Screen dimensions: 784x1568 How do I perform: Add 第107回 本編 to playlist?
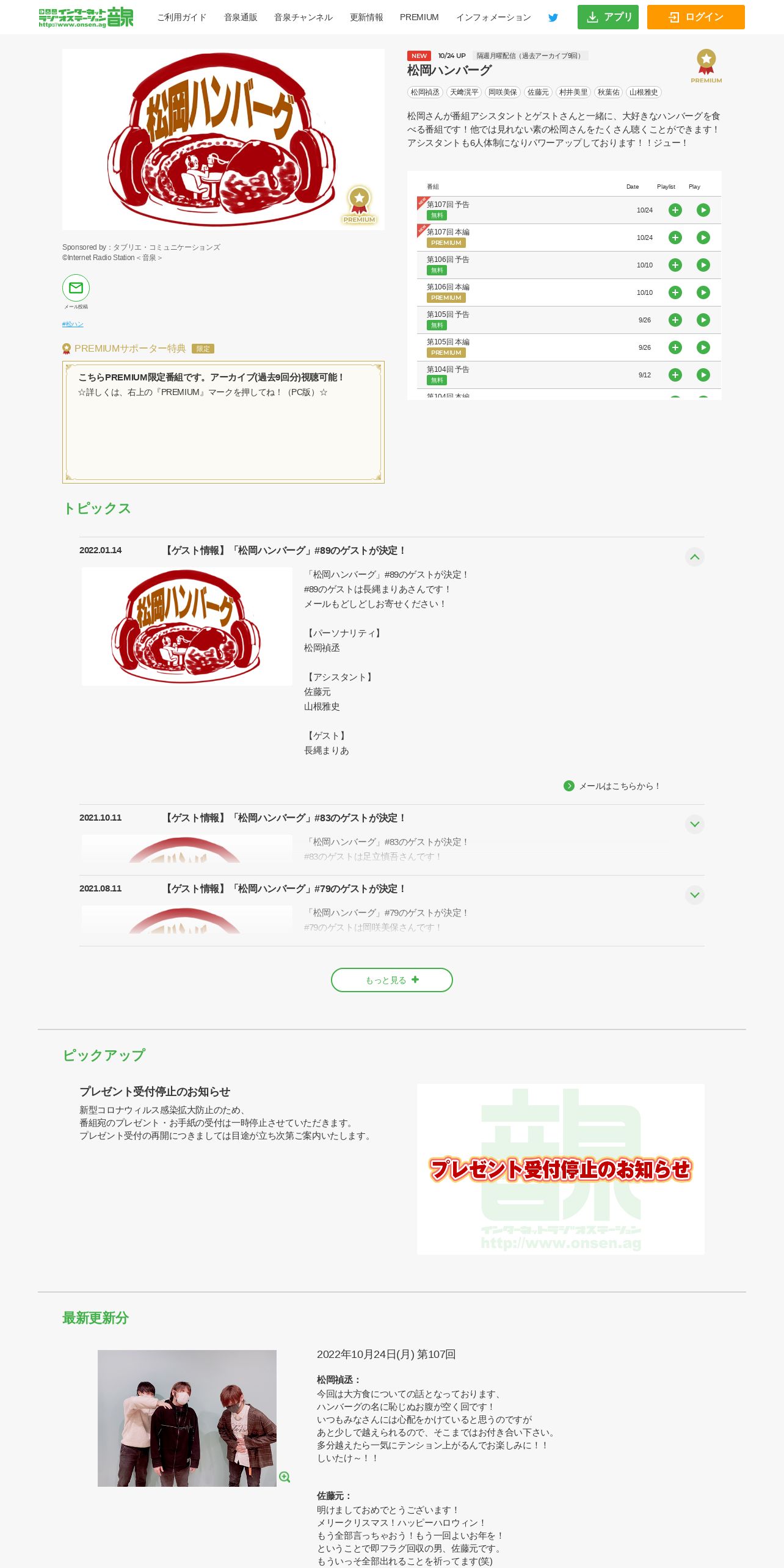click(675, 238)
